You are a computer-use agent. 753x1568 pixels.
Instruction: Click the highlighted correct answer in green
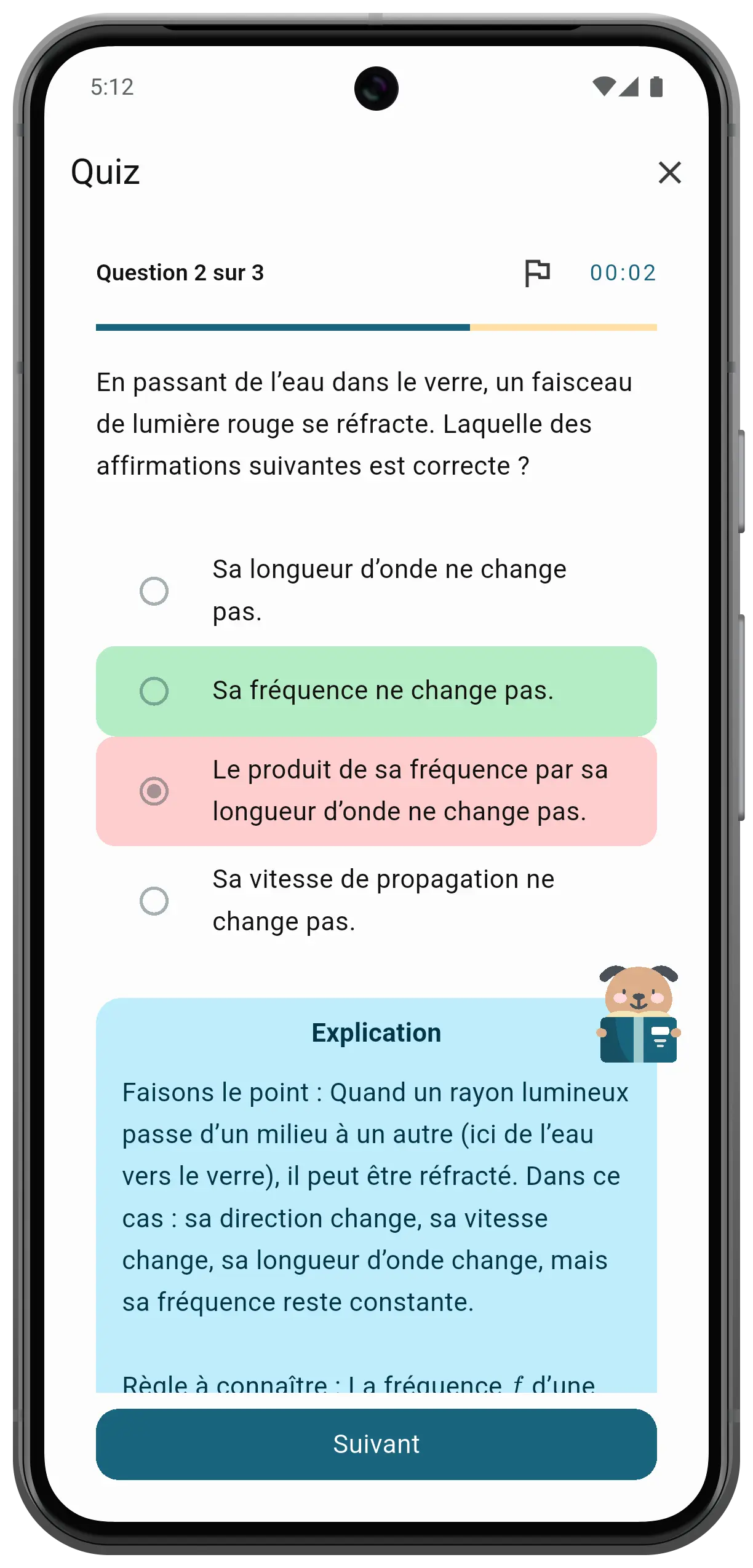(376, 690)
